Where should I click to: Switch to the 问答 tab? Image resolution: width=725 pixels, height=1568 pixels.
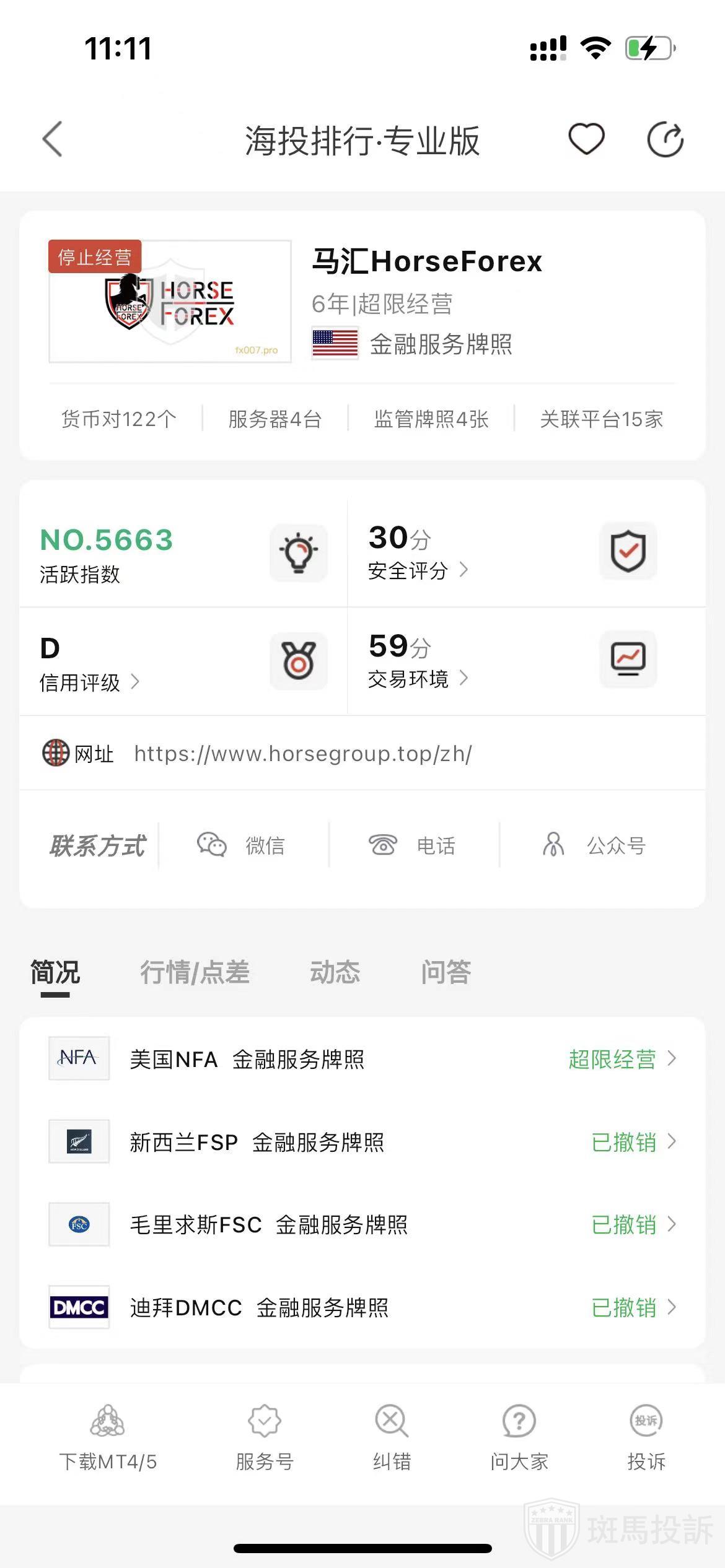pos(446,972)
